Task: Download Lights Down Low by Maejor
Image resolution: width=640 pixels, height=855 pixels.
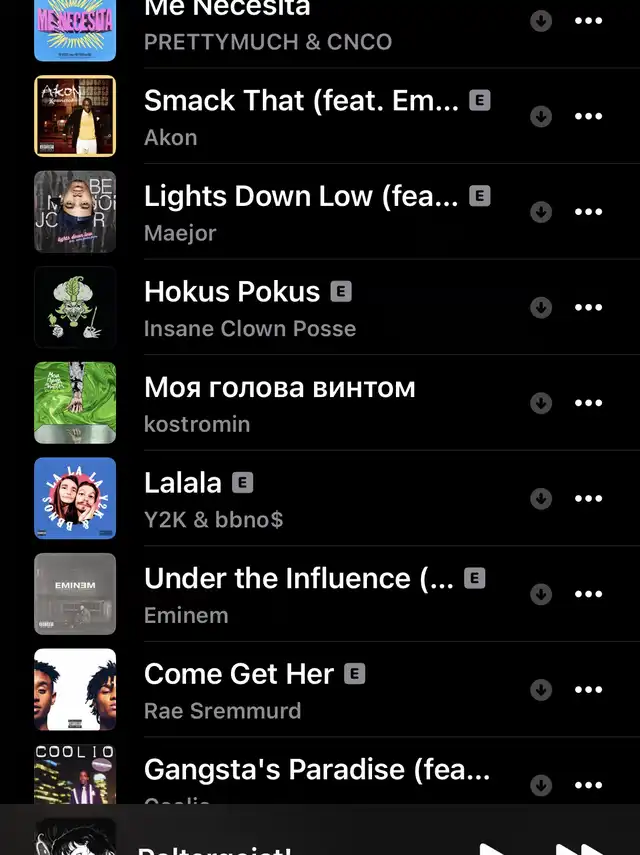Action: [541, 212]
